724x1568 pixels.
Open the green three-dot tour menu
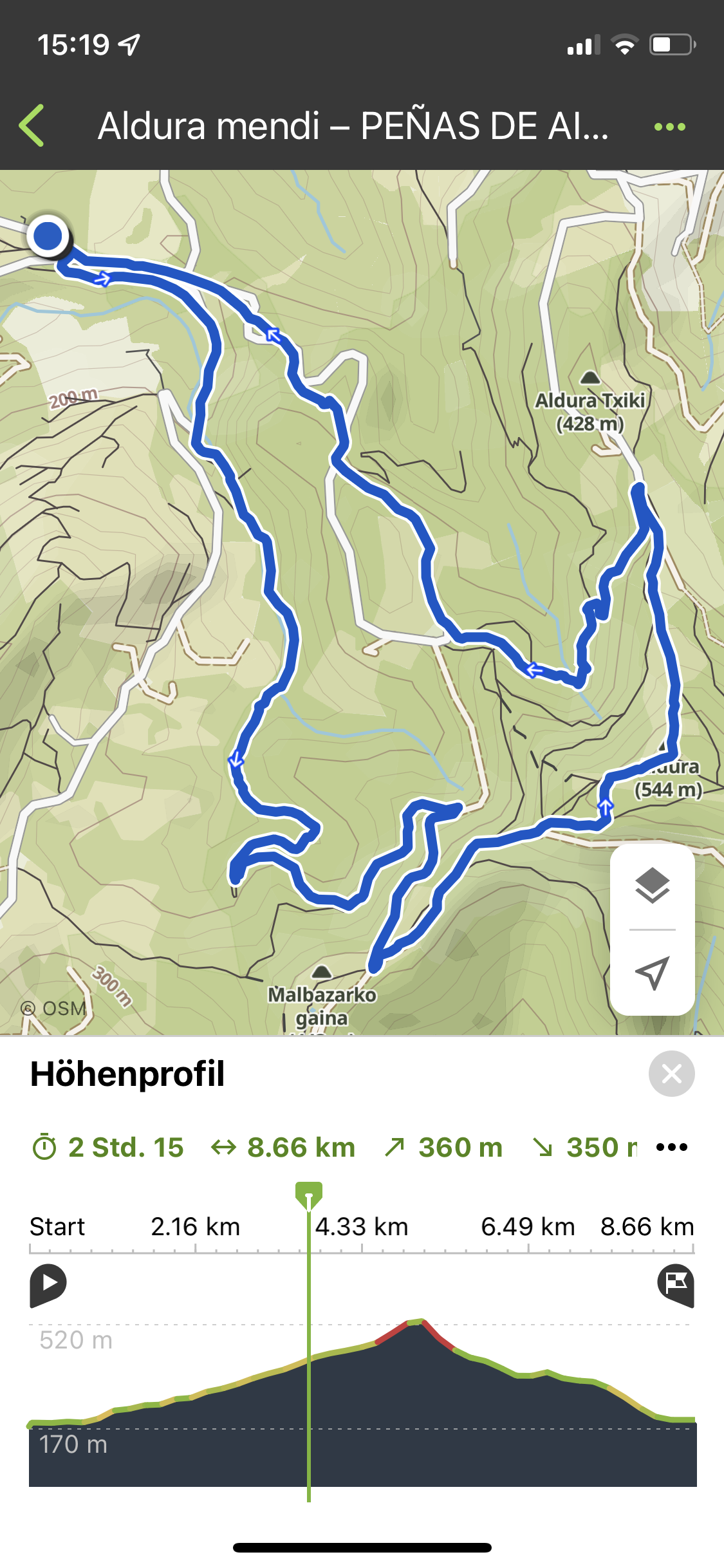(669, 127)
